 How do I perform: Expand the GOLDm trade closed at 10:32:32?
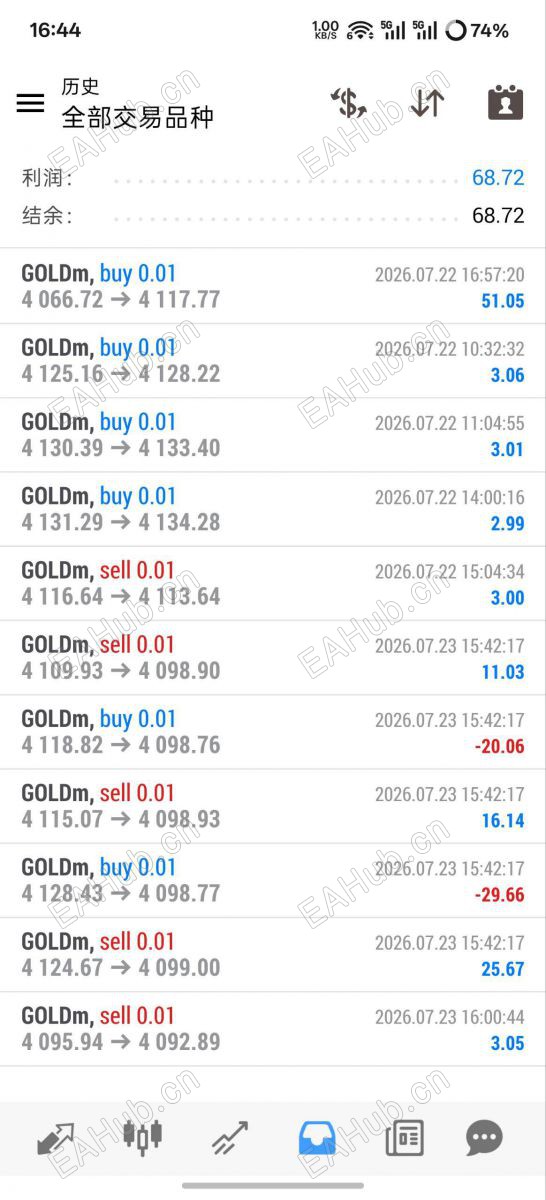(273, 361)
